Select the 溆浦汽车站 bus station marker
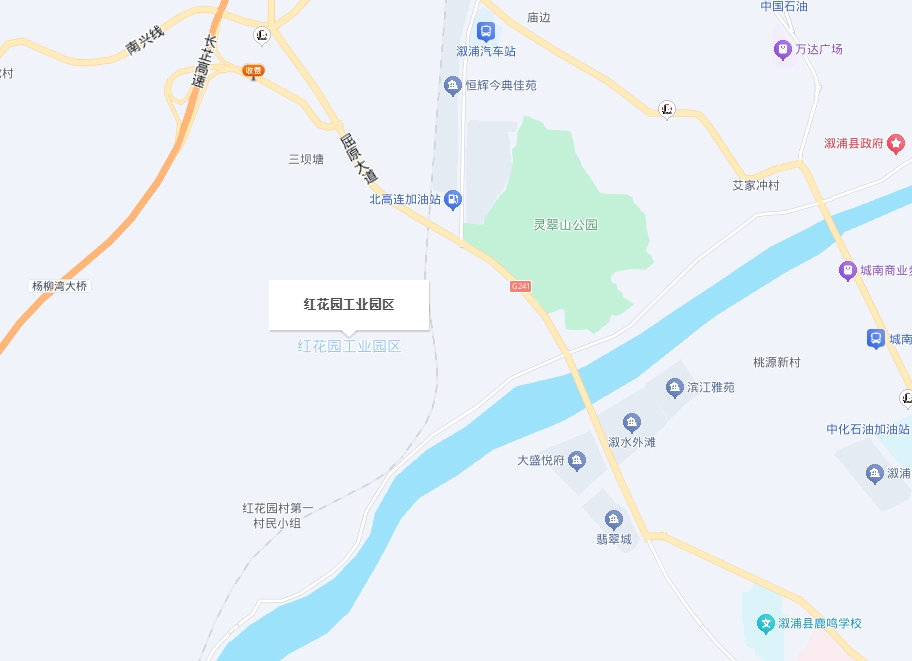 486,31
